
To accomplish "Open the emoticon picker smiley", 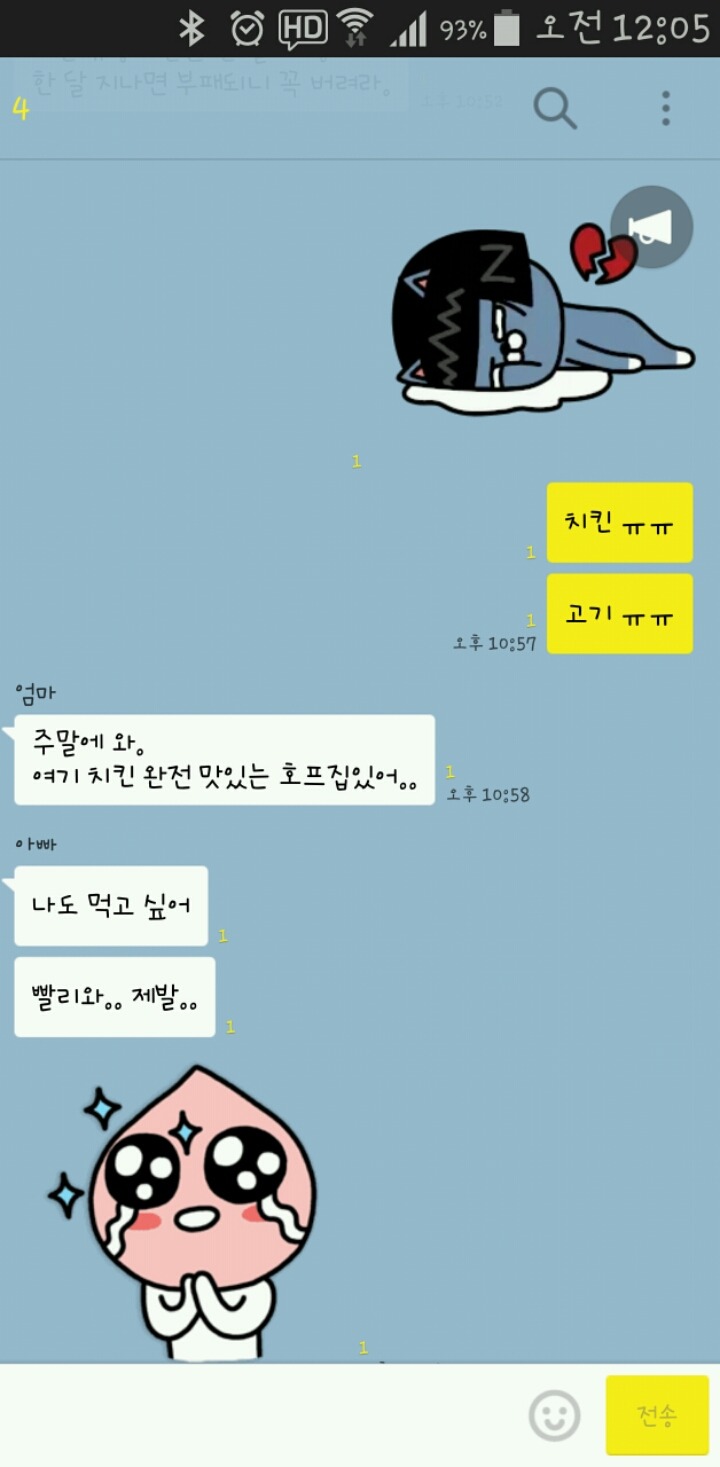I will (x=554, y=1415).
